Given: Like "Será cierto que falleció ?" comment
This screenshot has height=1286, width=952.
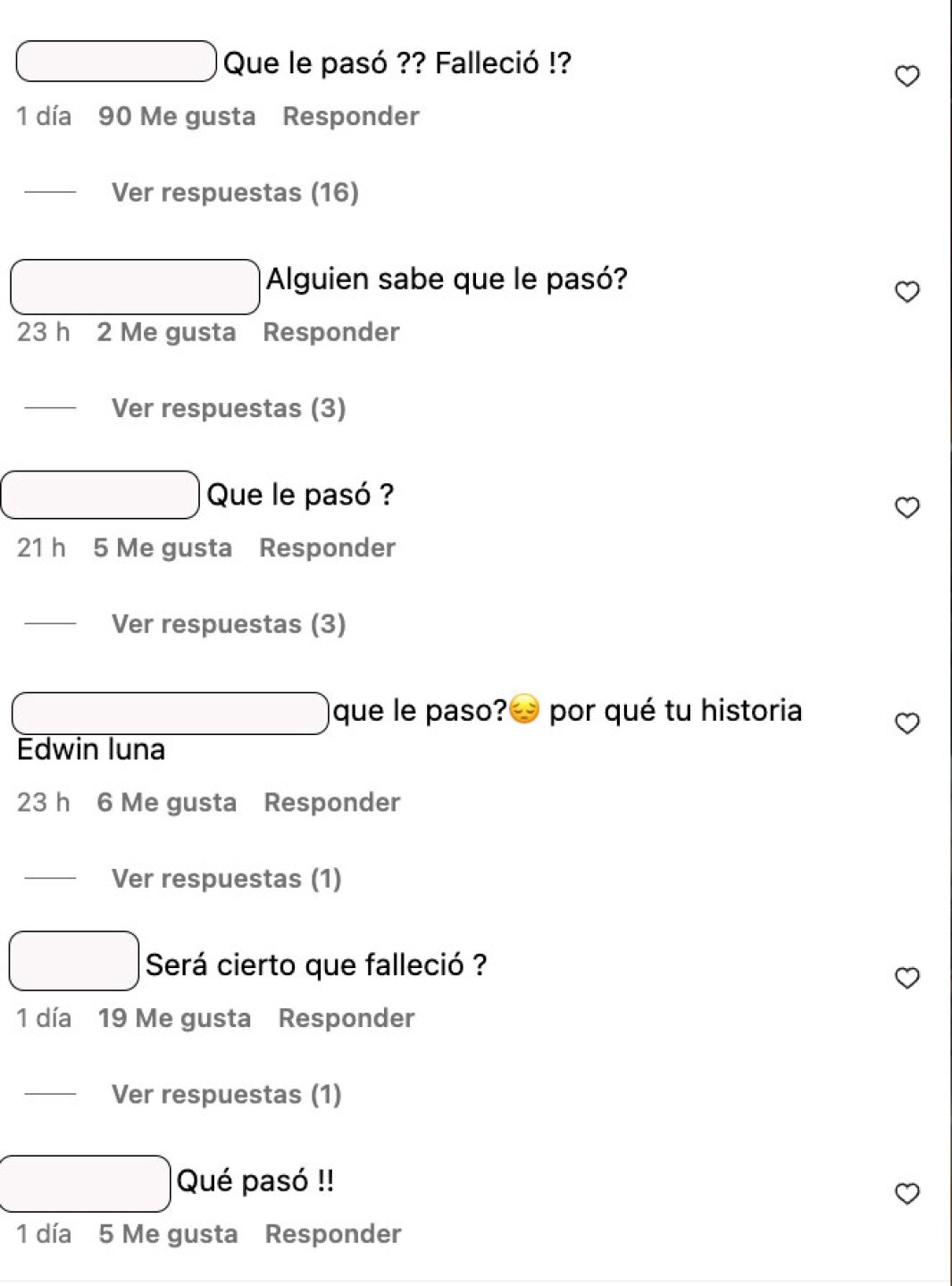Looking at the screenshot, I should tap(906, 979).
